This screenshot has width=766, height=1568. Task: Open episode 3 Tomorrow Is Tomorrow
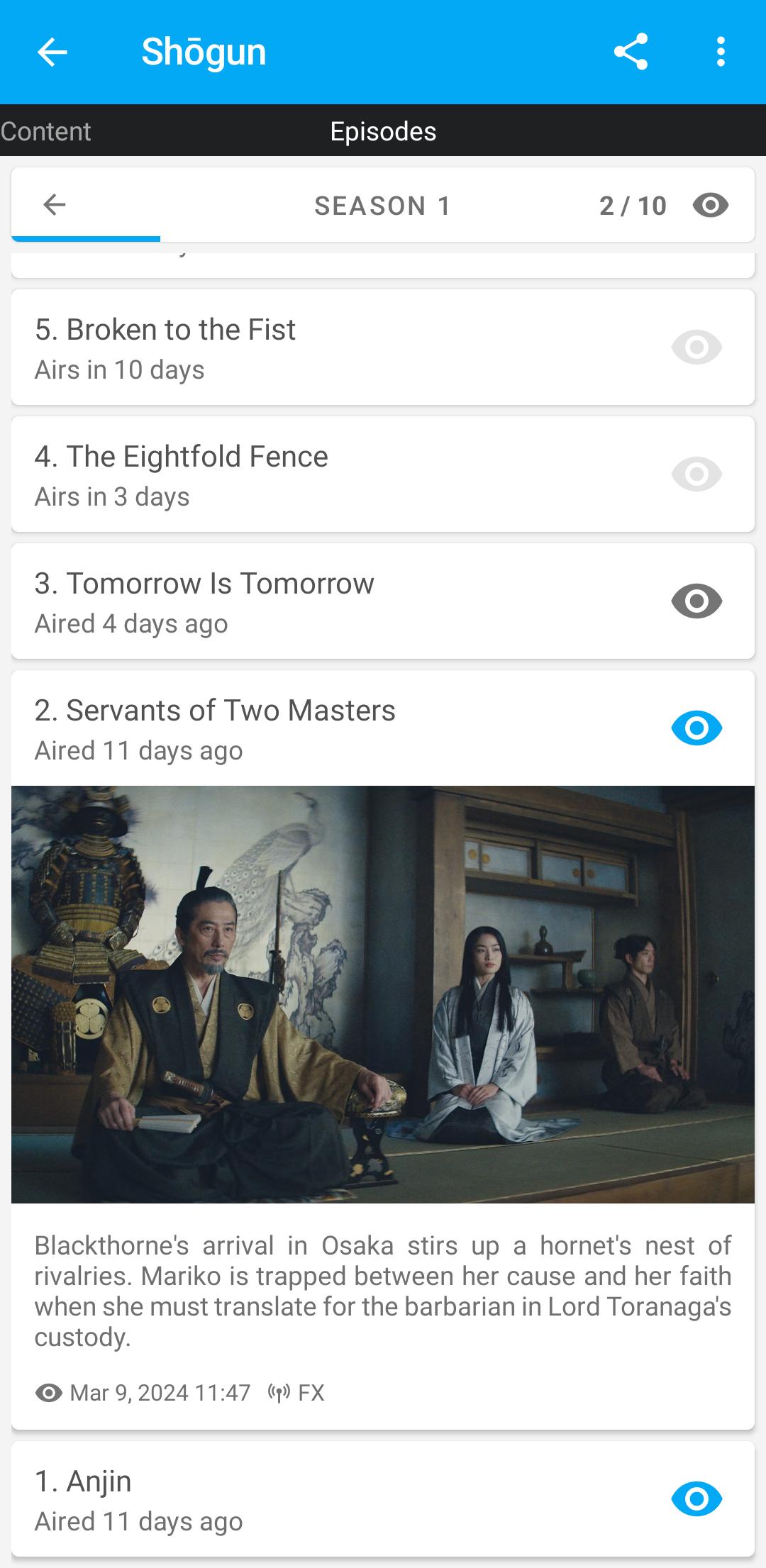coord(284,601)
